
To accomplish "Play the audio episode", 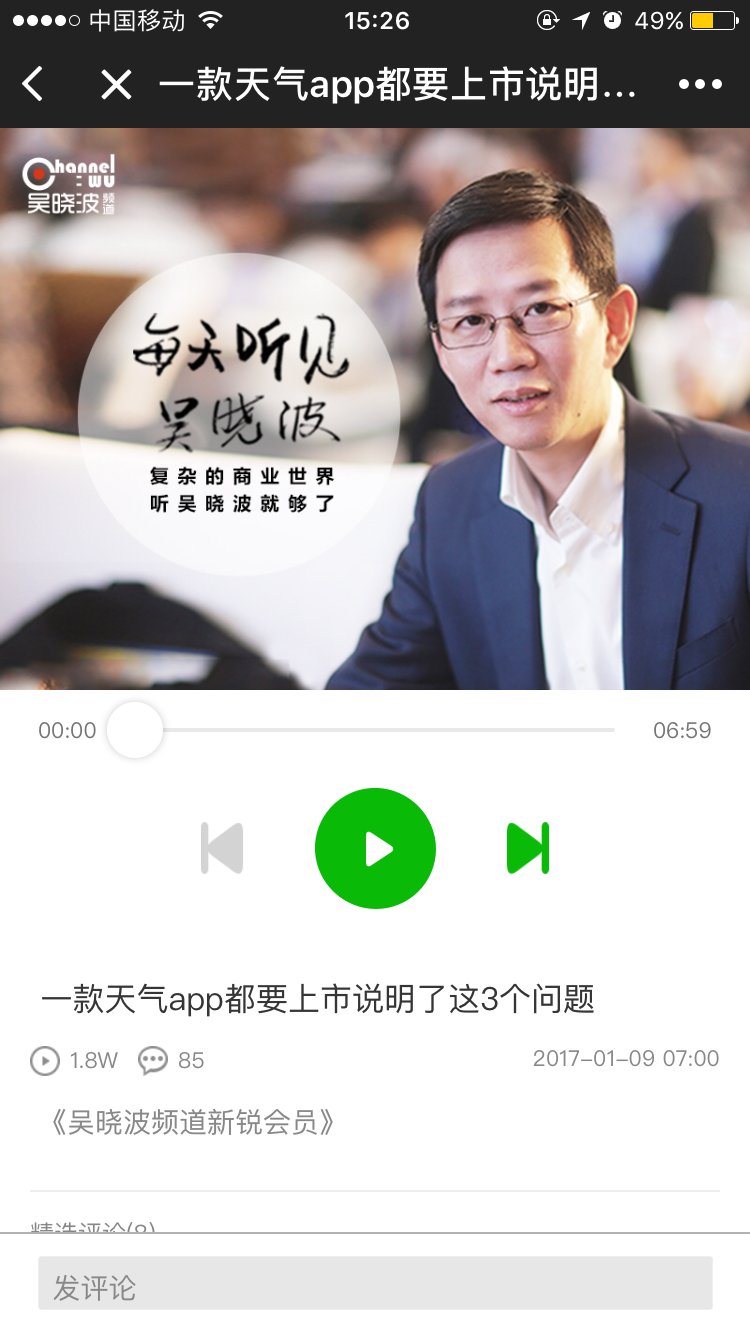I will (375, 849).
